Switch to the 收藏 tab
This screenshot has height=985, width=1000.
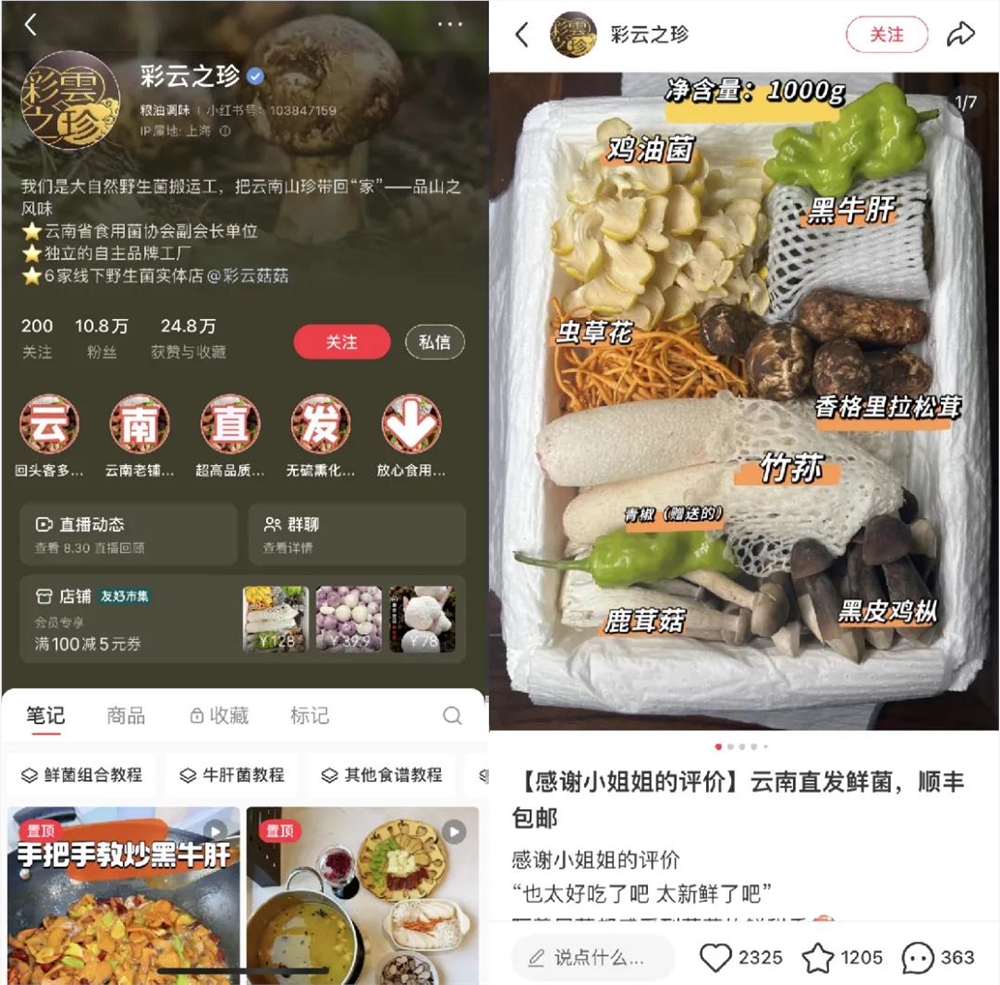pos(219,716)
